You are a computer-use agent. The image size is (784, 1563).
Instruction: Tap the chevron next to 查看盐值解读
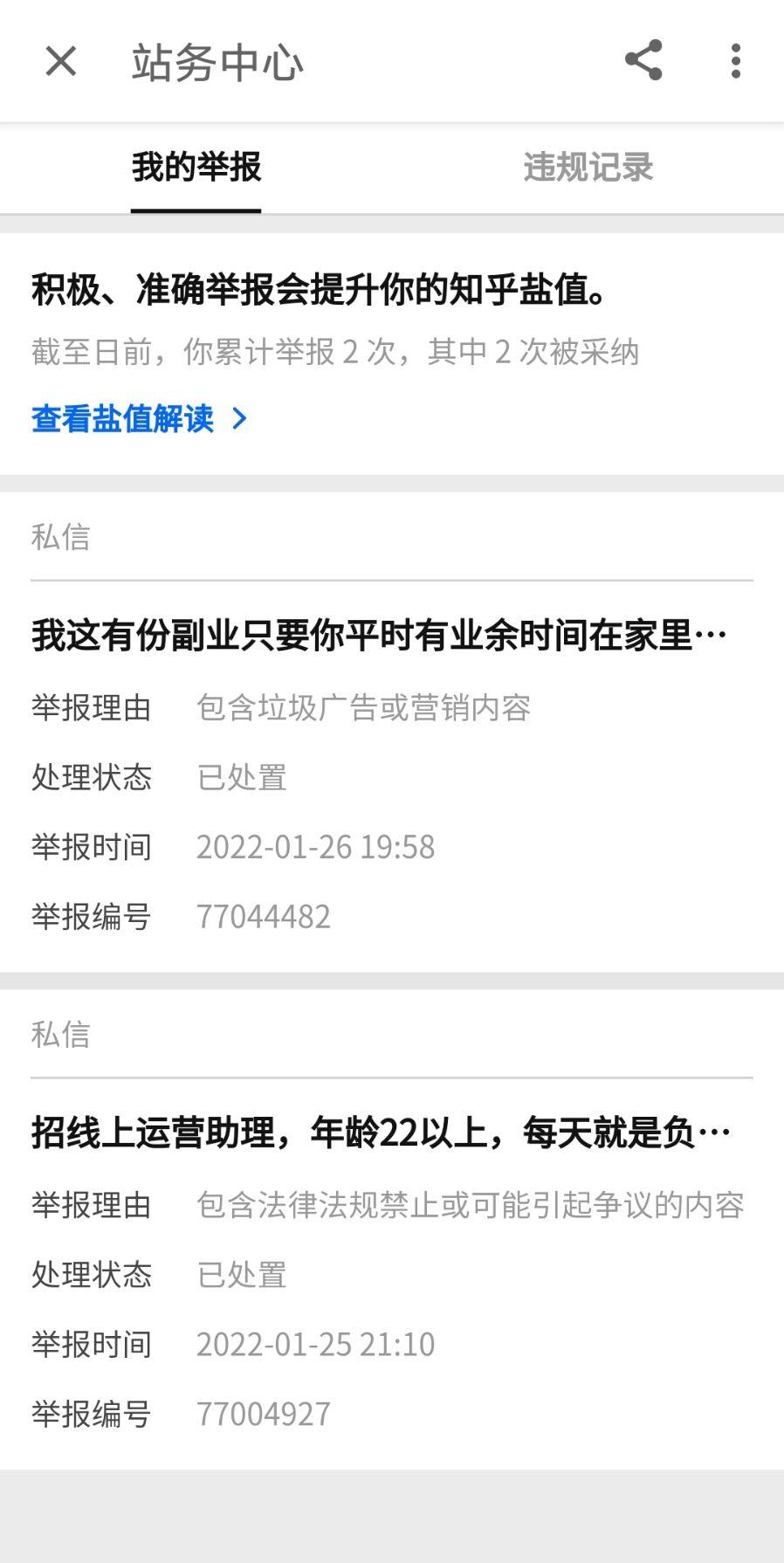[239, 420]
